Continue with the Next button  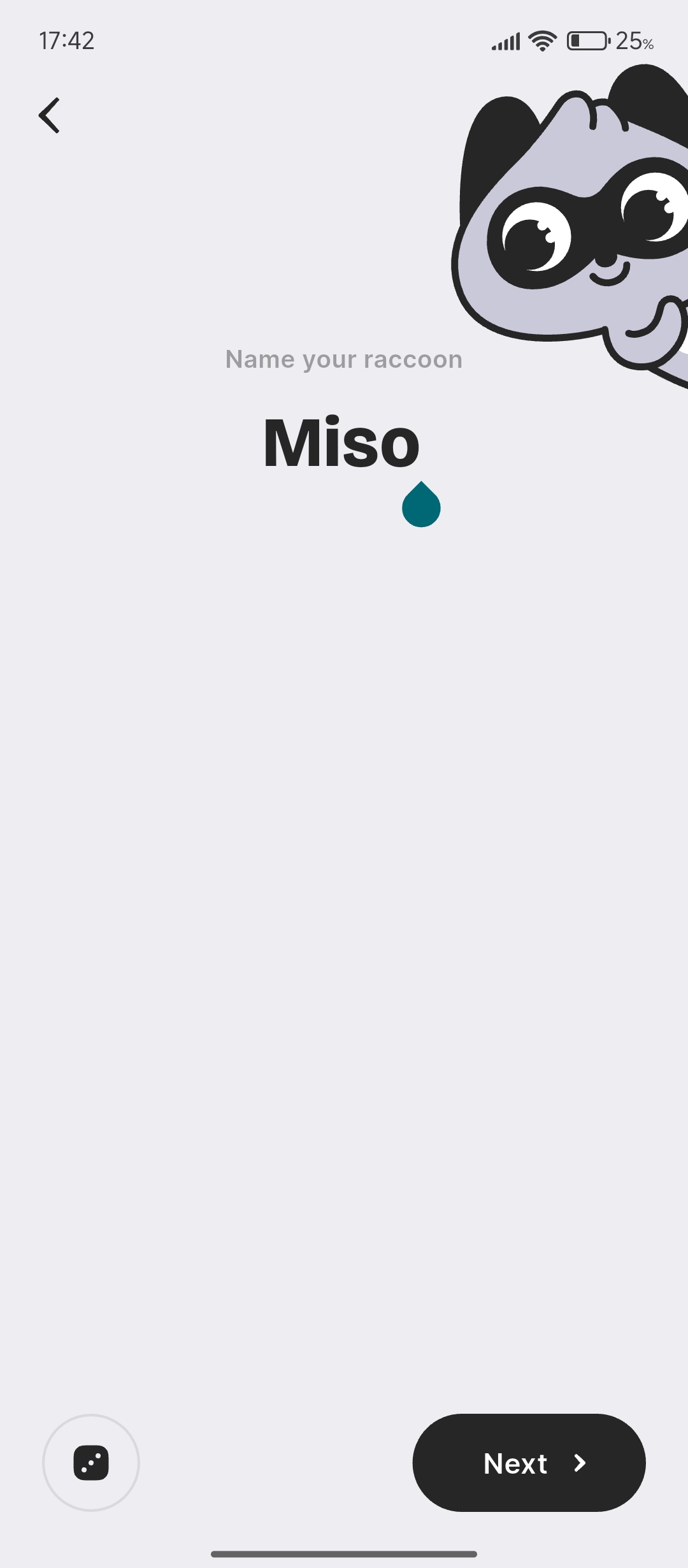tap(529, 1463)
